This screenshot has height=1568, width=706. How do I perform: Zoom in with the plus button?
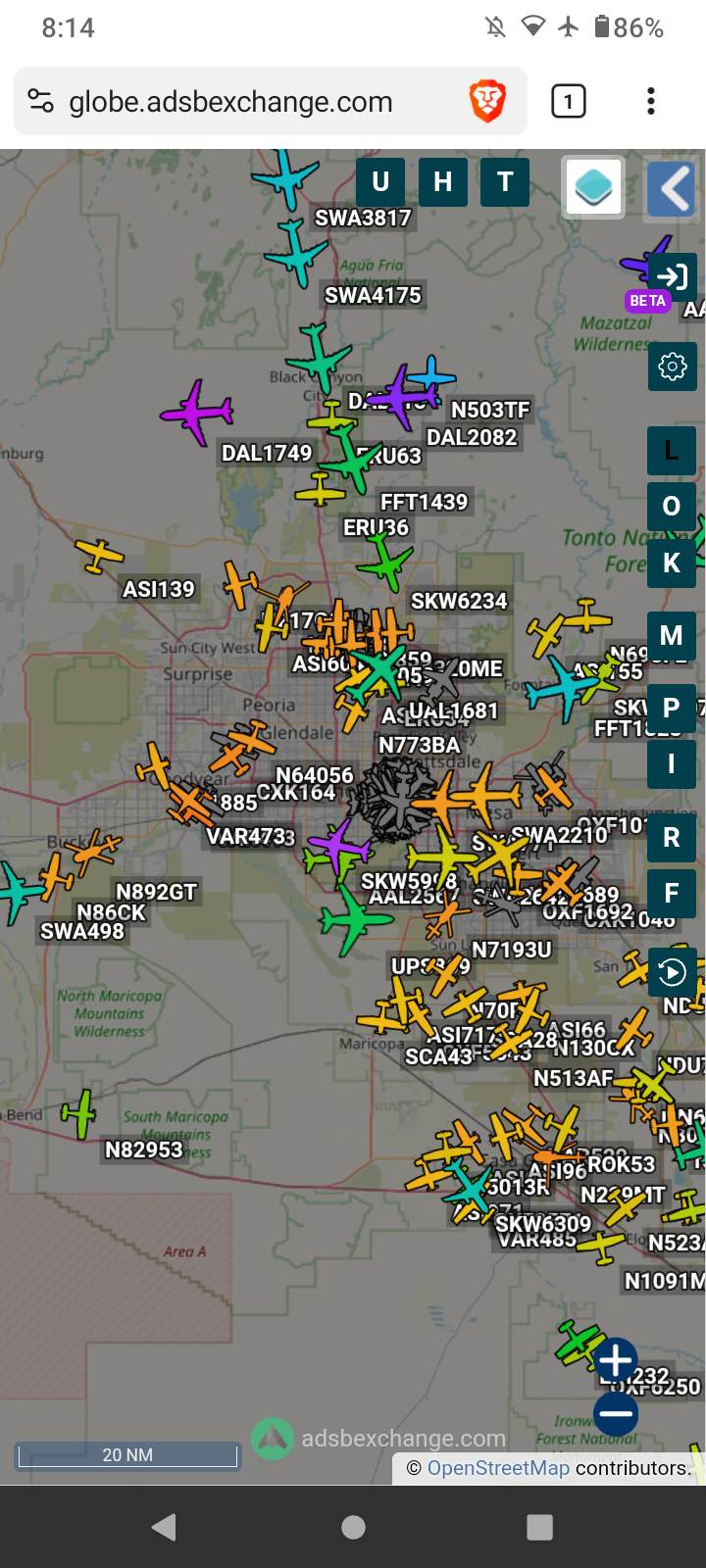616,1360
